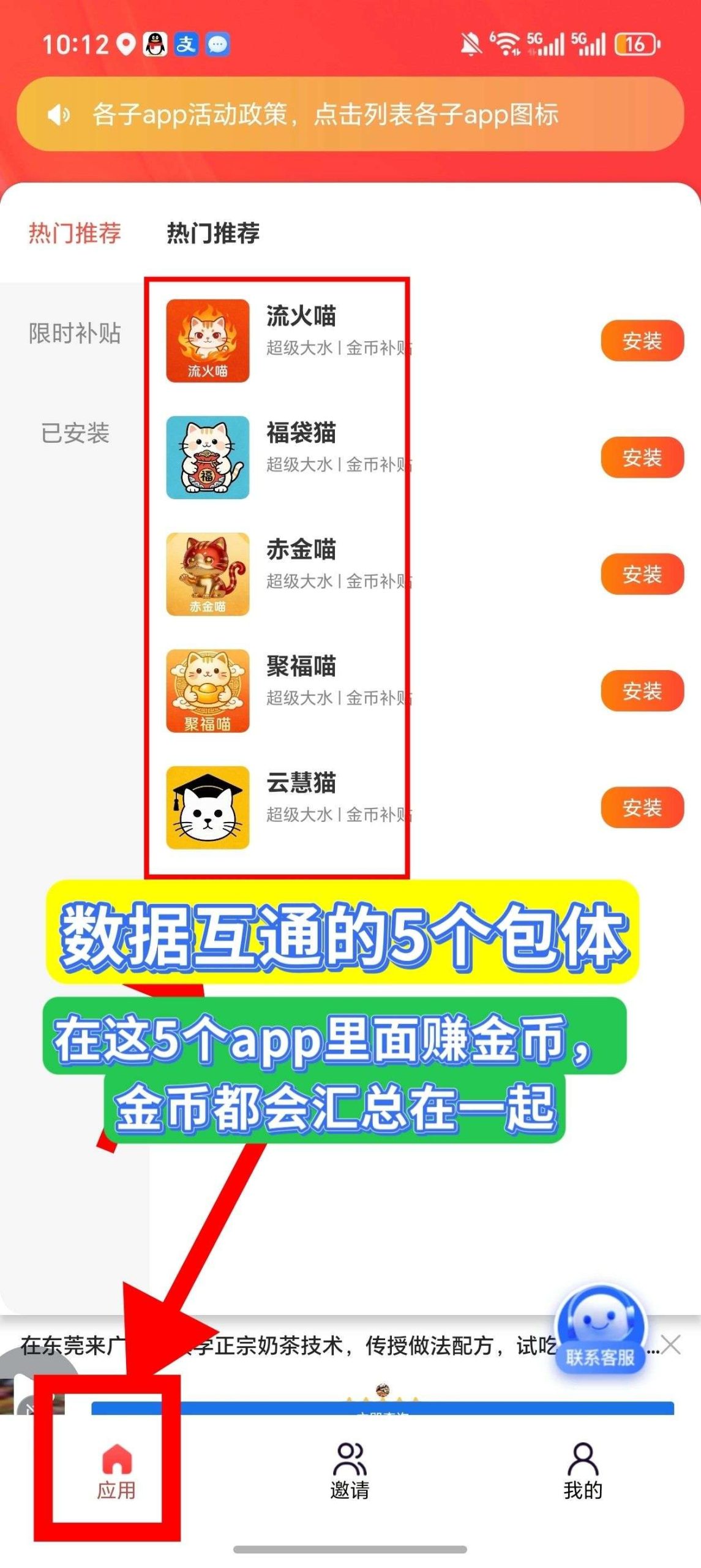
Task: Install the 福袋猫 app
Action: click(642, 458)
